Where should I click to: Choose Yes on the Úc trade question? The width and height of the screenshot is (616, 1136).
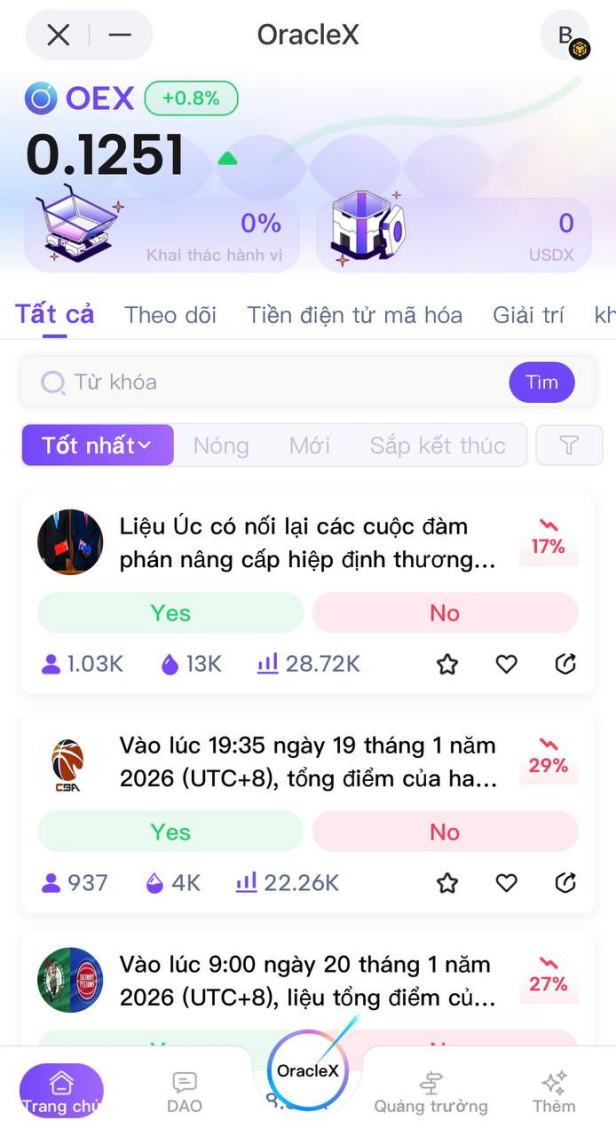click(170, 613)
